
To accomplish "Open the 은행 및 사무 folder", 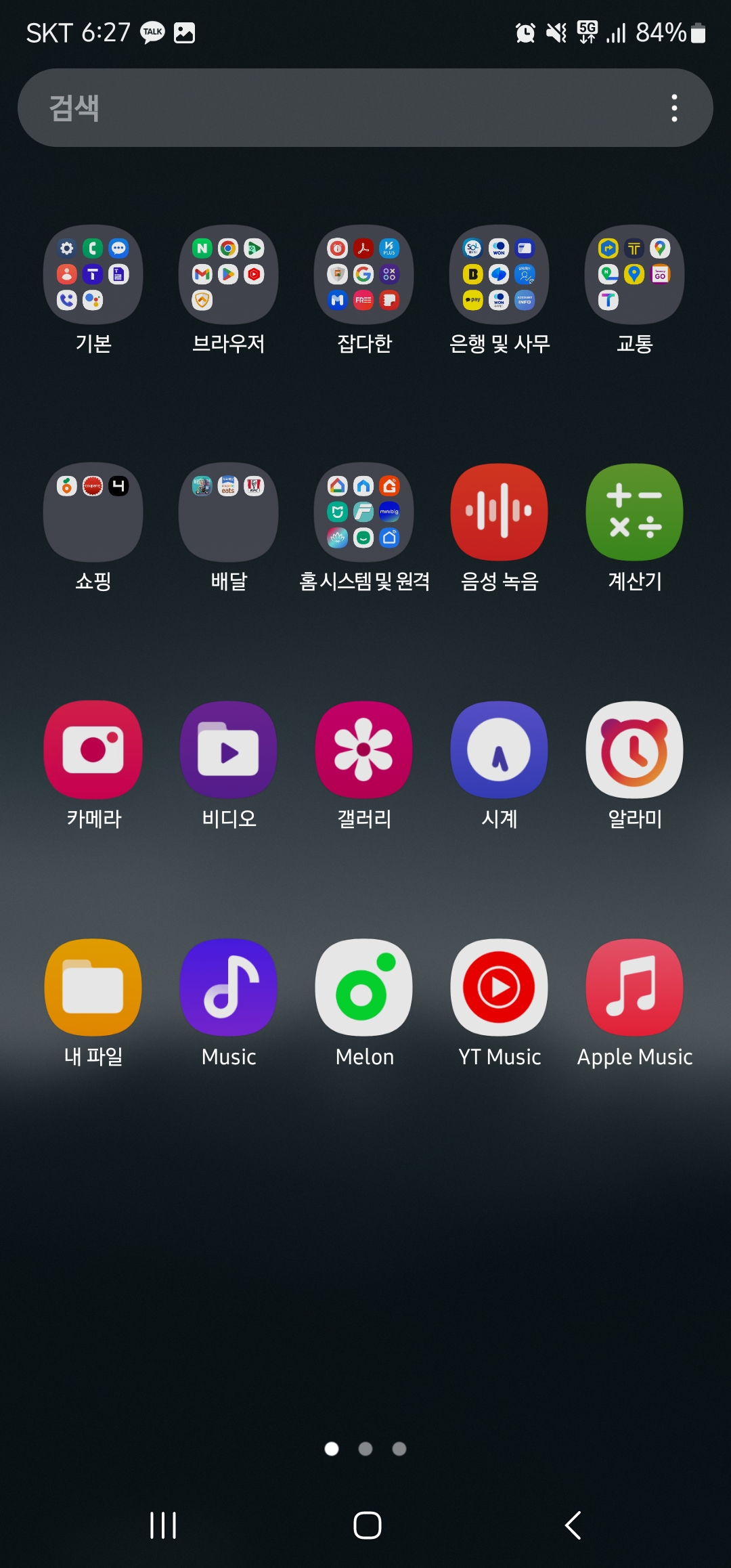I will 499,274.
